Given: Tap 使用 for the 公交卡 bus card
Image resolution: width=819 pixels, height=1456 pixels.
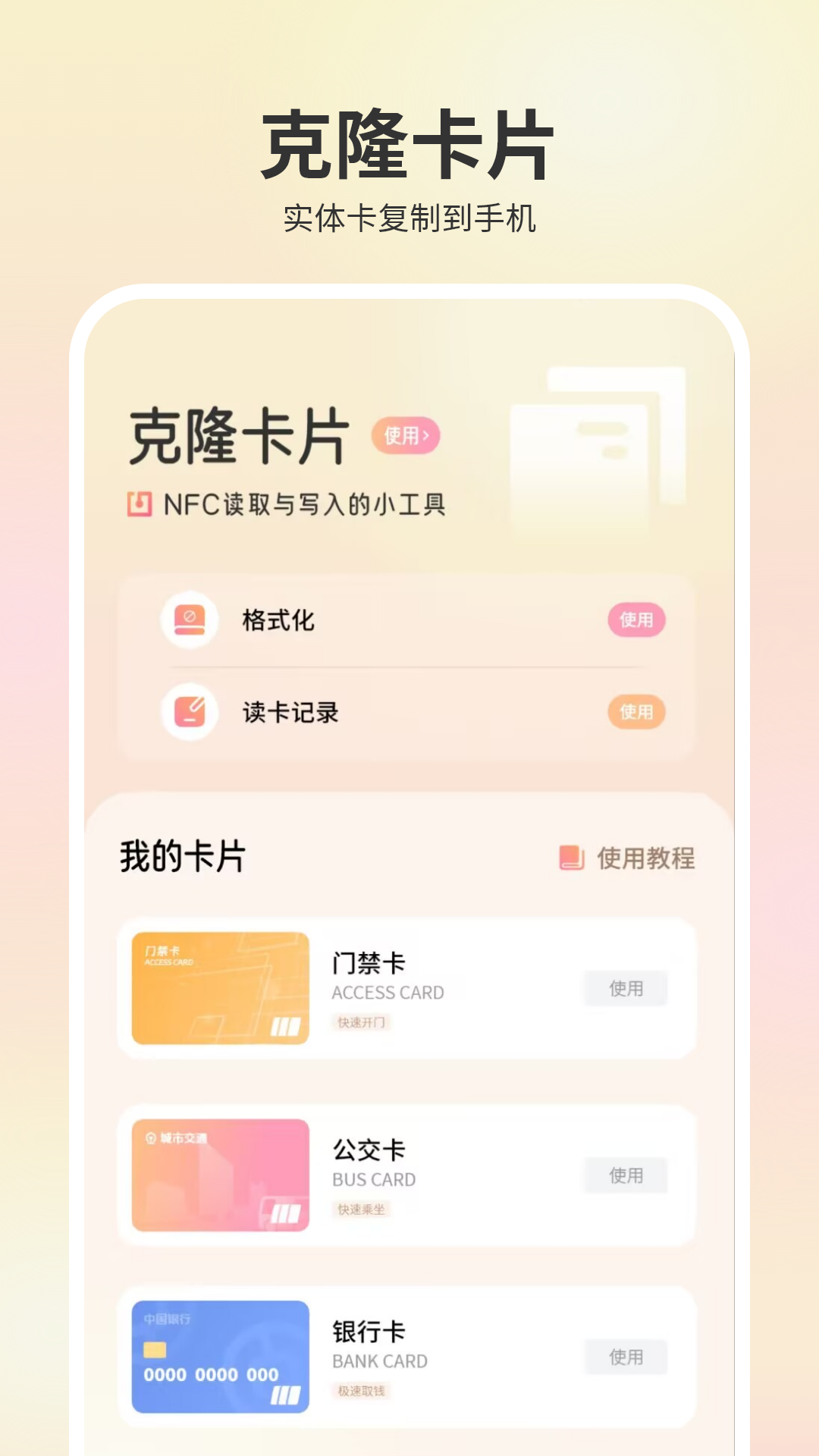Looking at the screenshot, I should (626, 1175).
